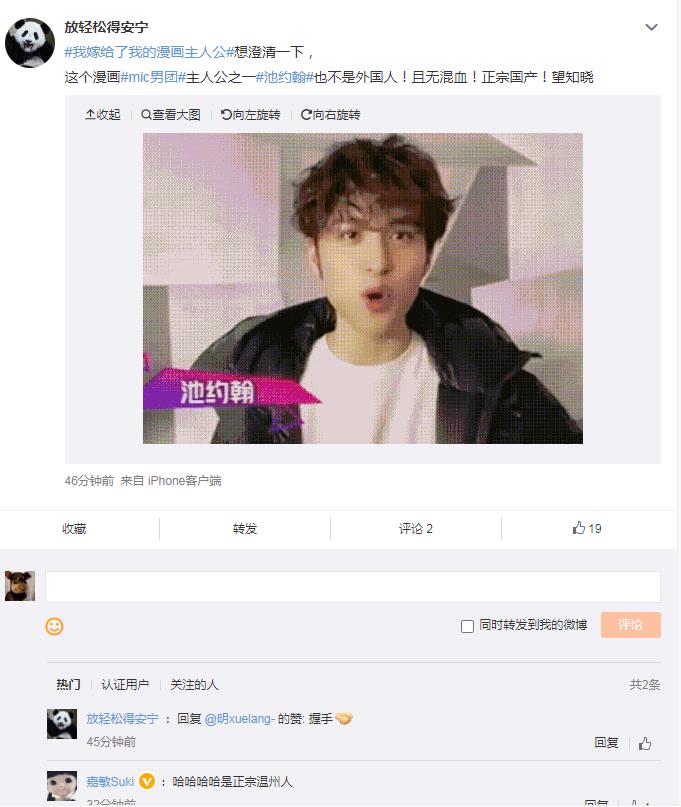
Task: View the large image via 查看大图
Action: point(171,115)
